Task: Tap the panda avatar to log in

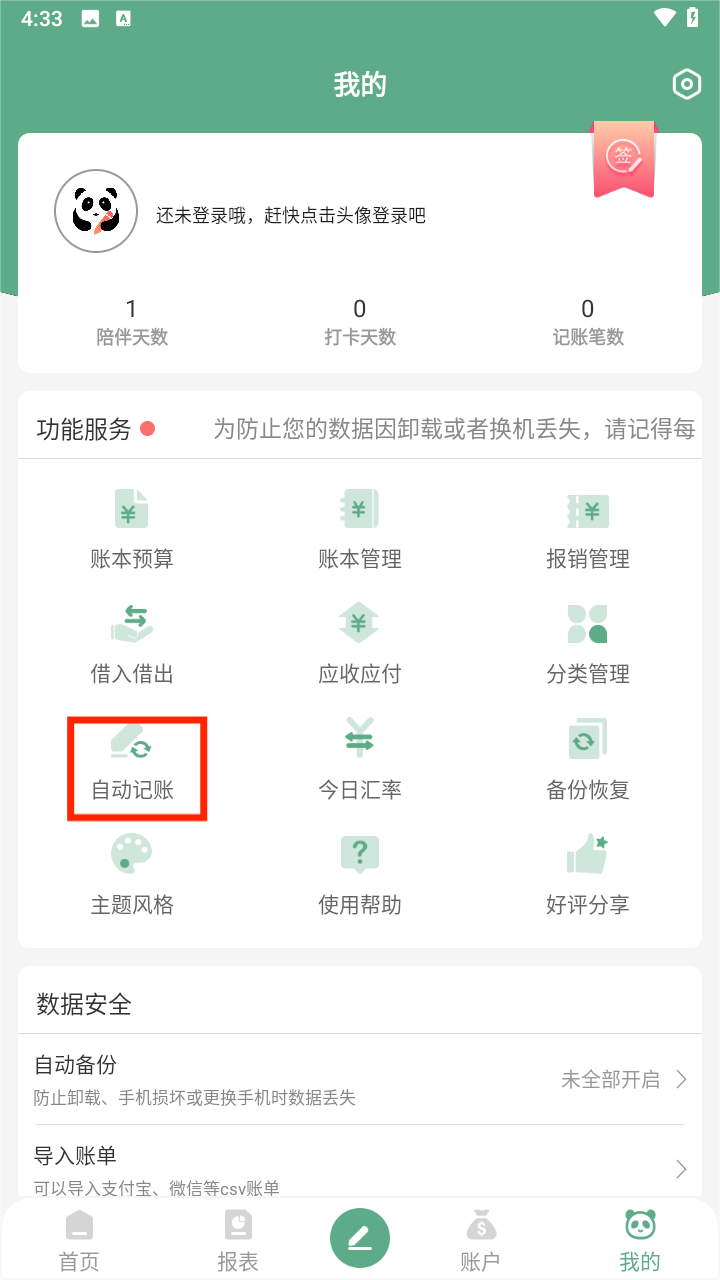Action: pyautogui.click(x=96, y=211)
